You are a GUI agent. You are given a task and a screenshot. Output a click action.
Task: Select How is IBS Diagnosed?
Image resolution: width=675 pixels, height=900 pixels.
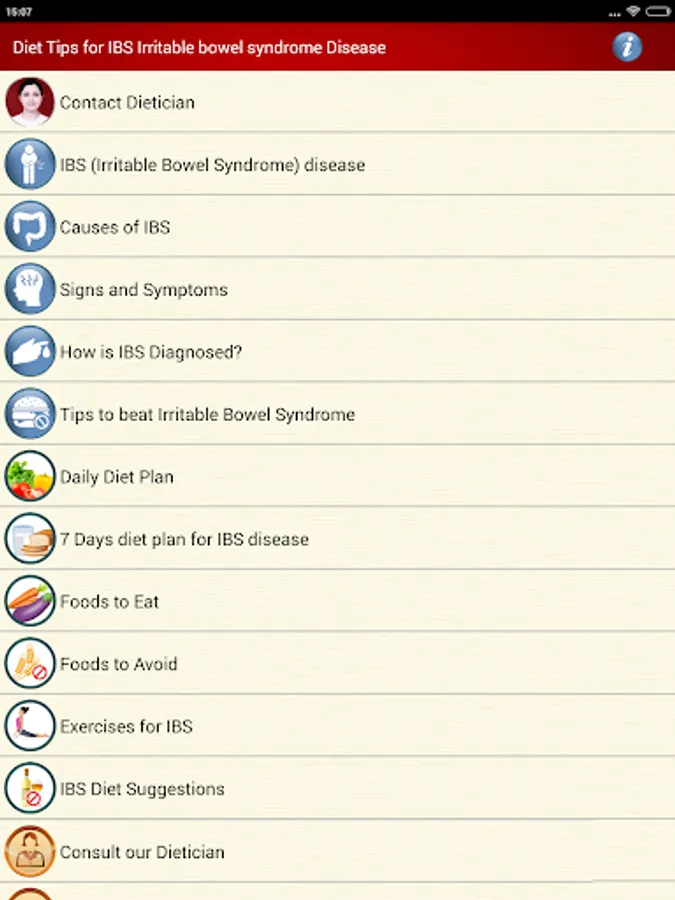[151, 352]
